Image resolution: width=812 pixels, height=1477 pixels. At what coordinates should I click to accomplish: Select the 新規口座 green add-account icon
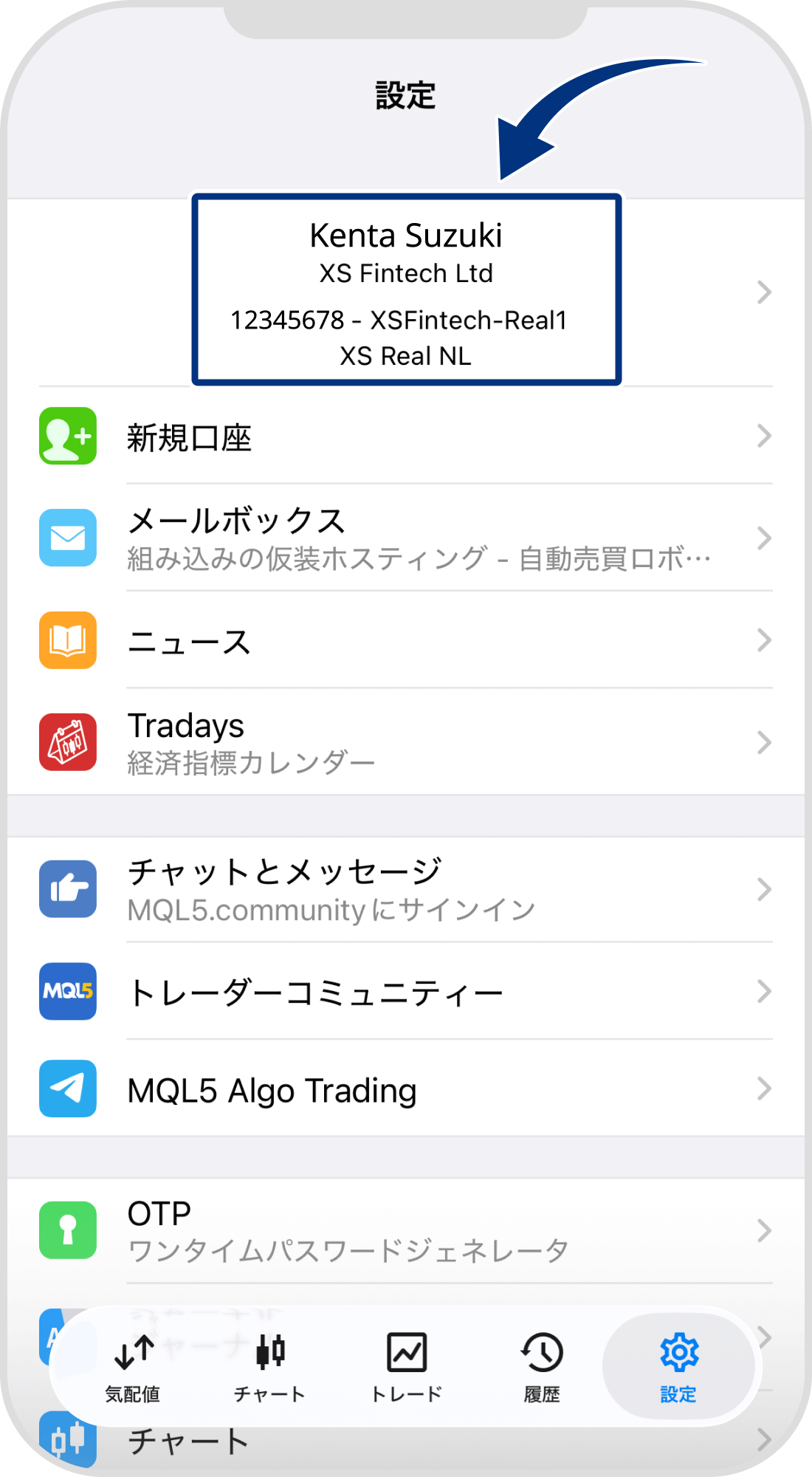67,437
